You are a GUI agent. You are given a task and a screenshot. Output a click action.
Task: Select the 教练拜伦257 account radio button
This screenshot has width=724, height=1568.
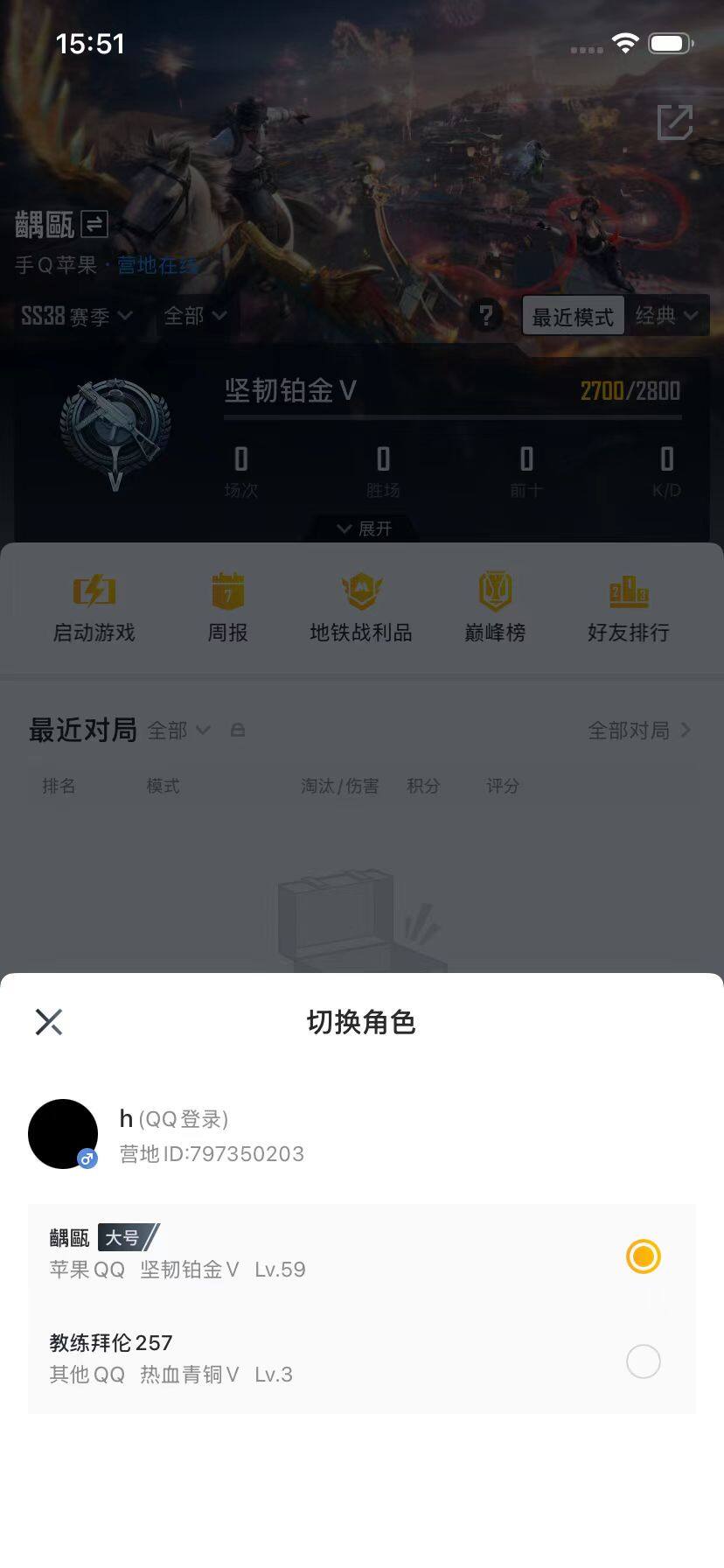(644, 1361)
